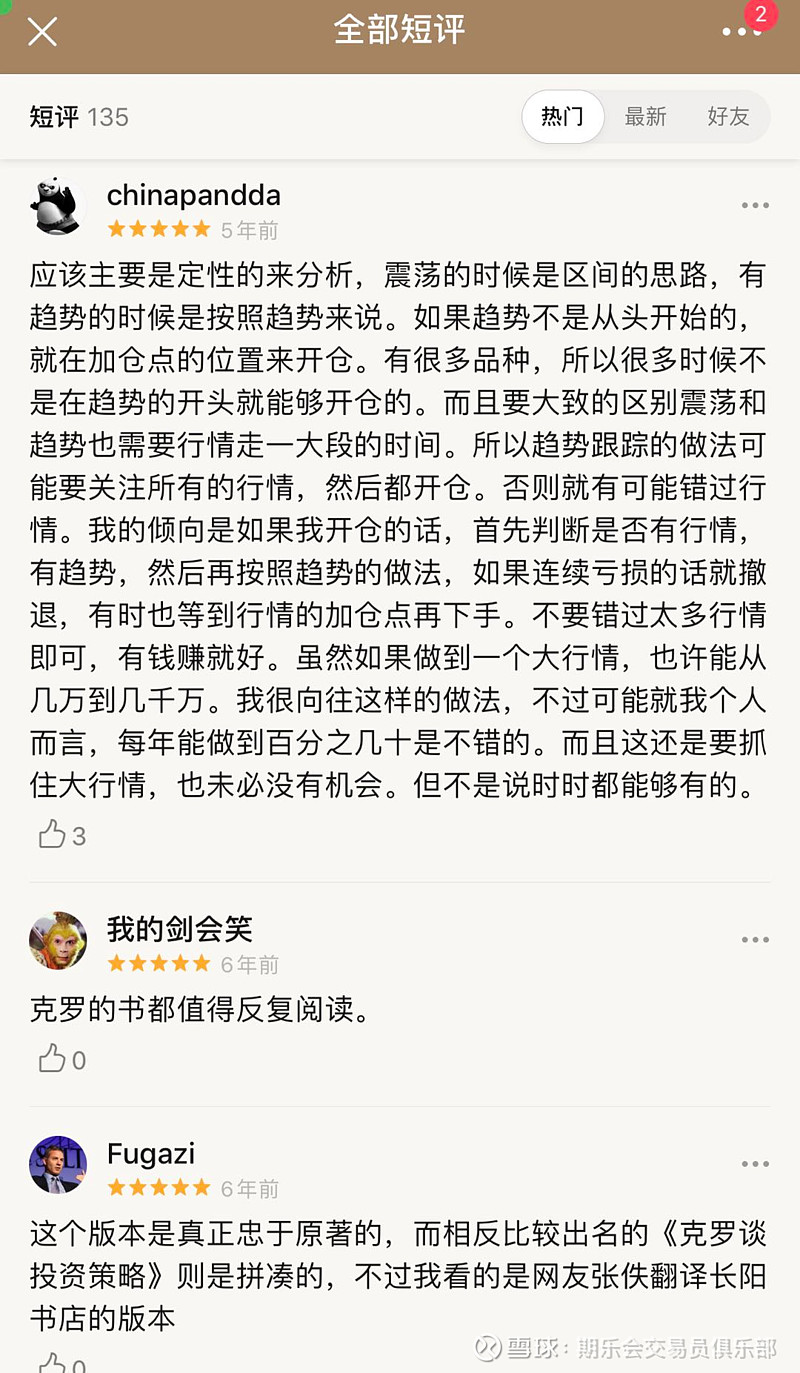Switch to the 最新 tab
Image resolution: width=800 pixels, height=1373 pixels.
click(646, 116)
